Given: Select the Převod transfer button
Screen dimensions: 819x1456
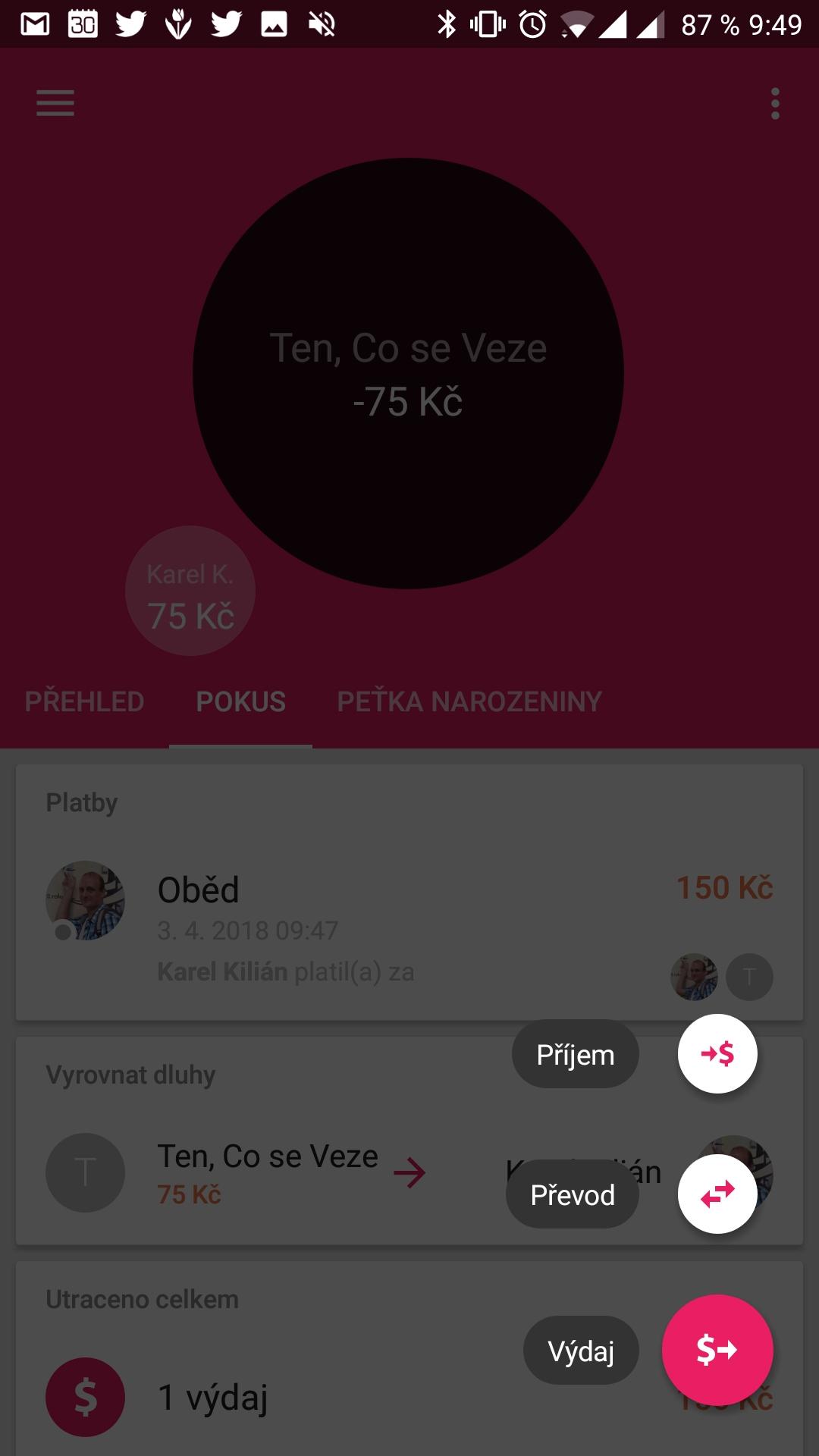Looking at the screenshot, I should tap(717, 1194).
